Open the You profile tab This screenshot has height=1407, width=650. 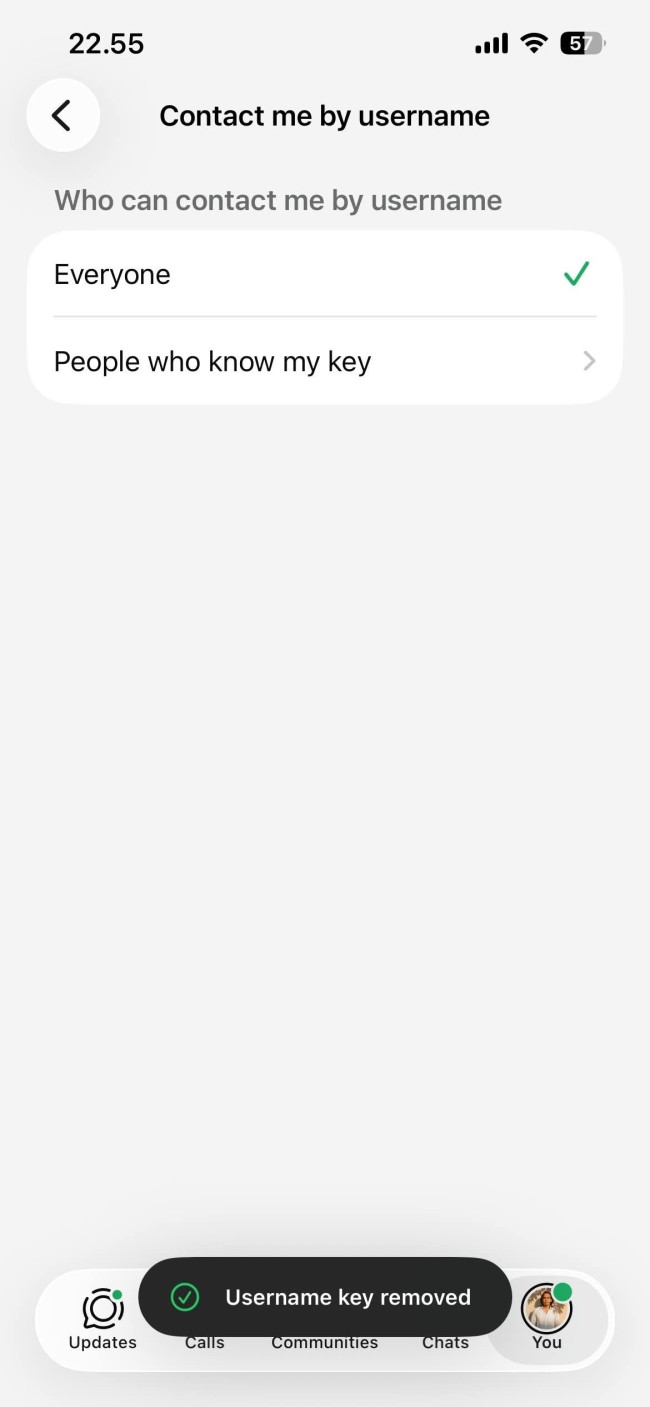point(547,1320)
